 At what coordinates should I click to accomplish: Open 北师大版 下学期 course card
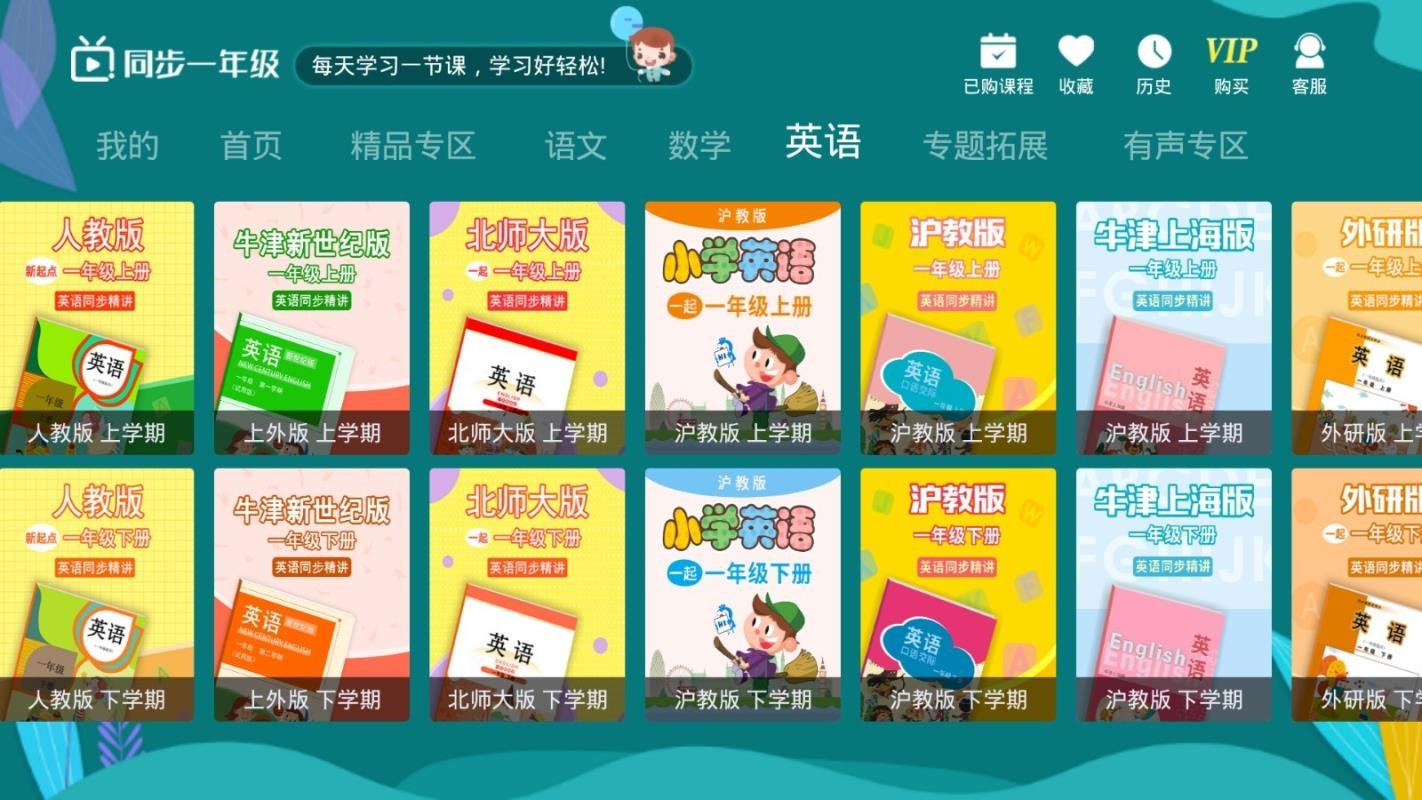[527, 594]
